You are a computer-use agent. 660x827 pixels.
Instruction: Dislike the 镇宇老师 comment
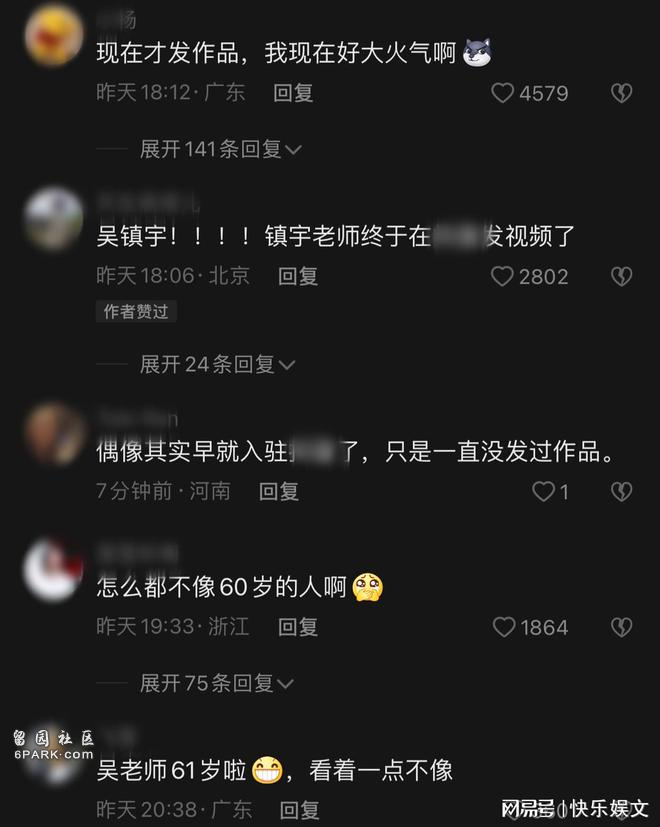point(621,276)
